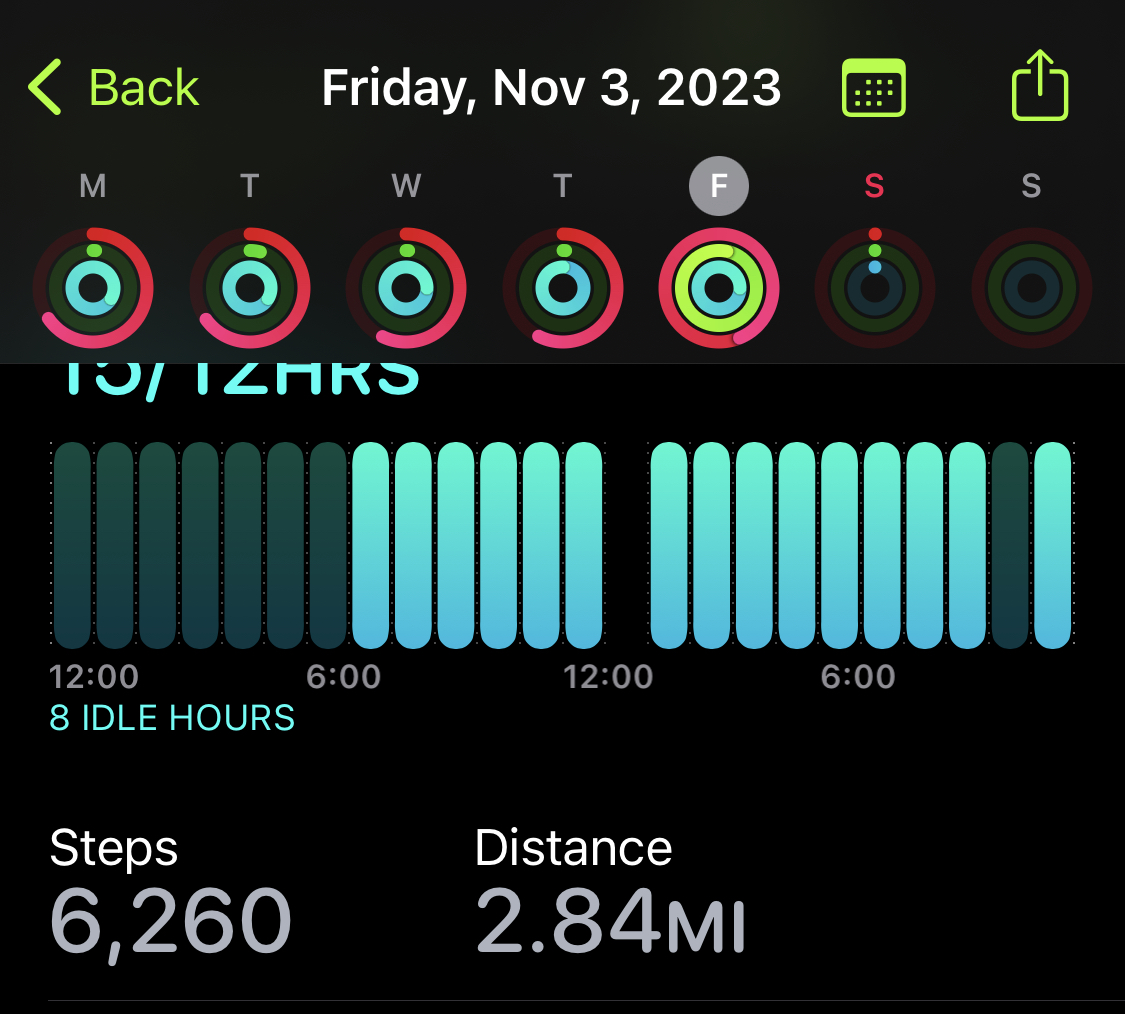1125x1014 pixels.
Task: Share this day's activity summary
Action: click(x=1040, y=86)
